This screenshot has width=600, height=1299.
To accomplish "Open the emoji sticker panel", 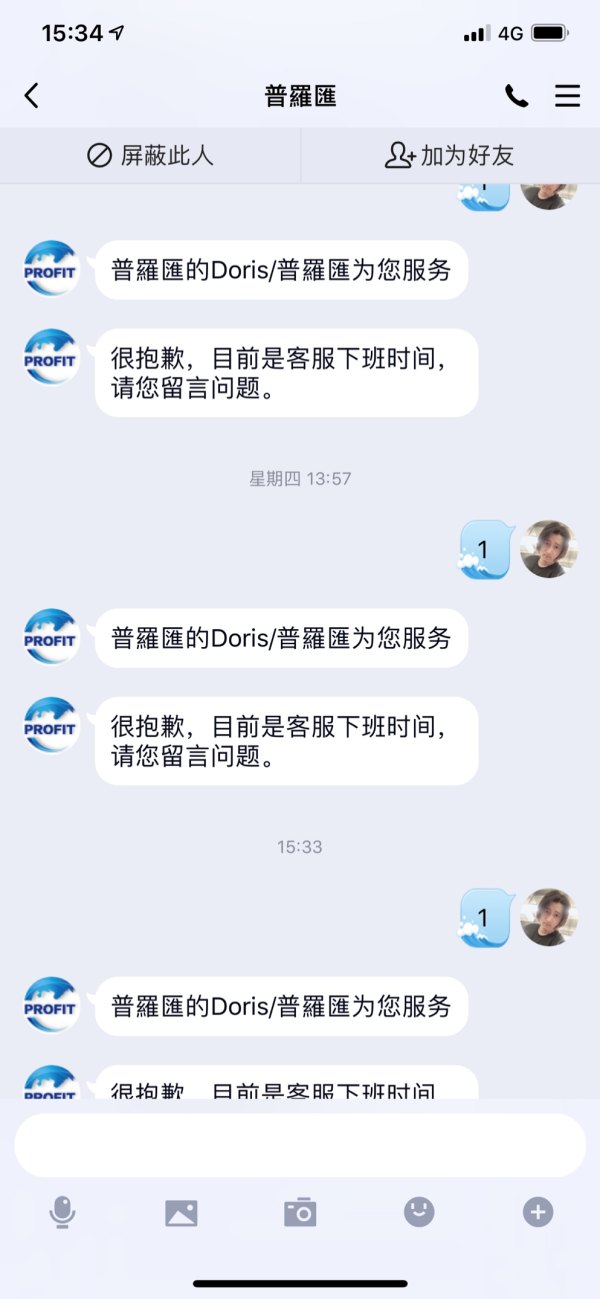I will (419, 1213).
